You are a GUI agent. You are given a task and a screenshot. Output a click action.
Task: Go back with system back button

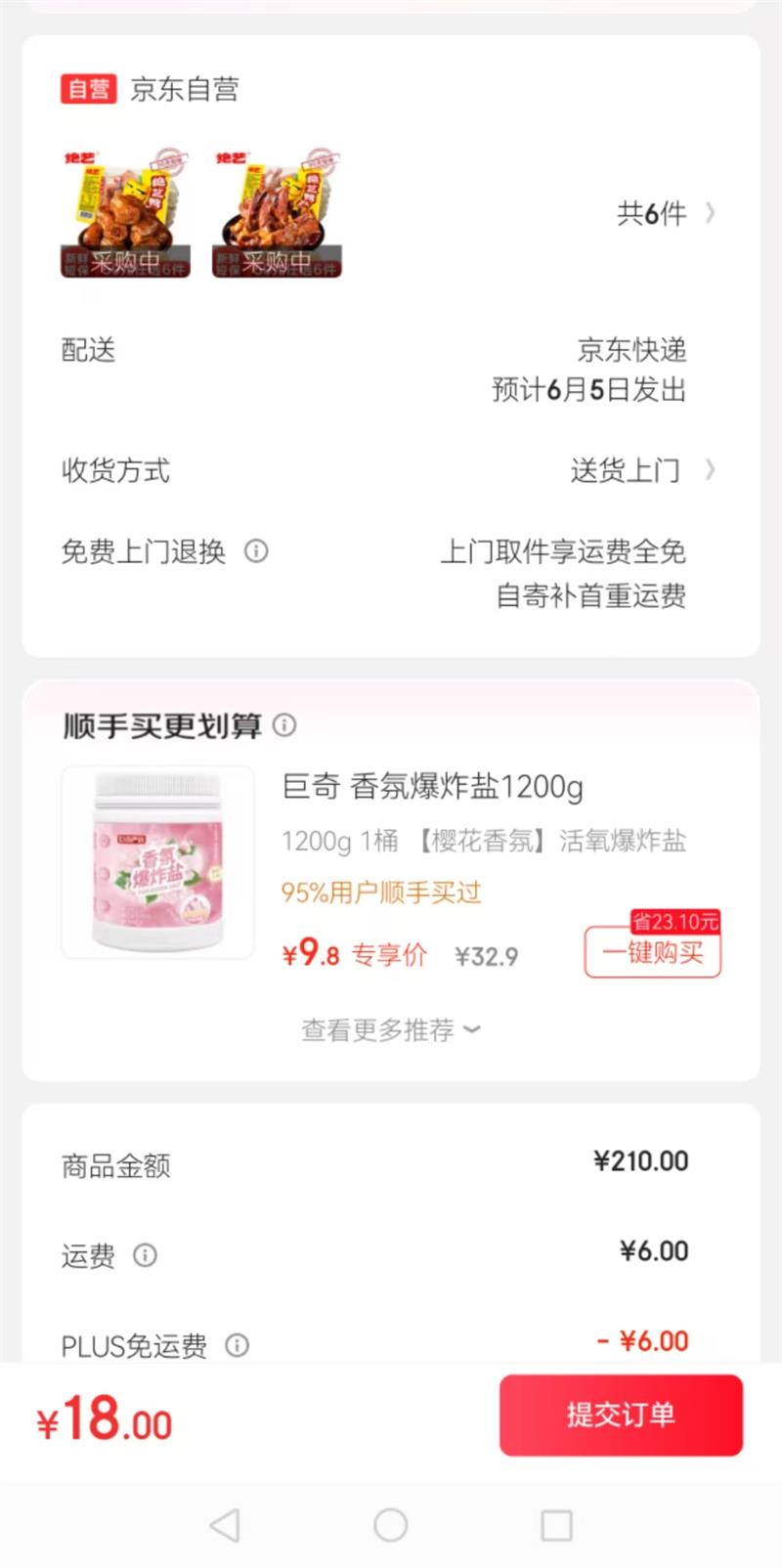click(x=225, y=1525)
